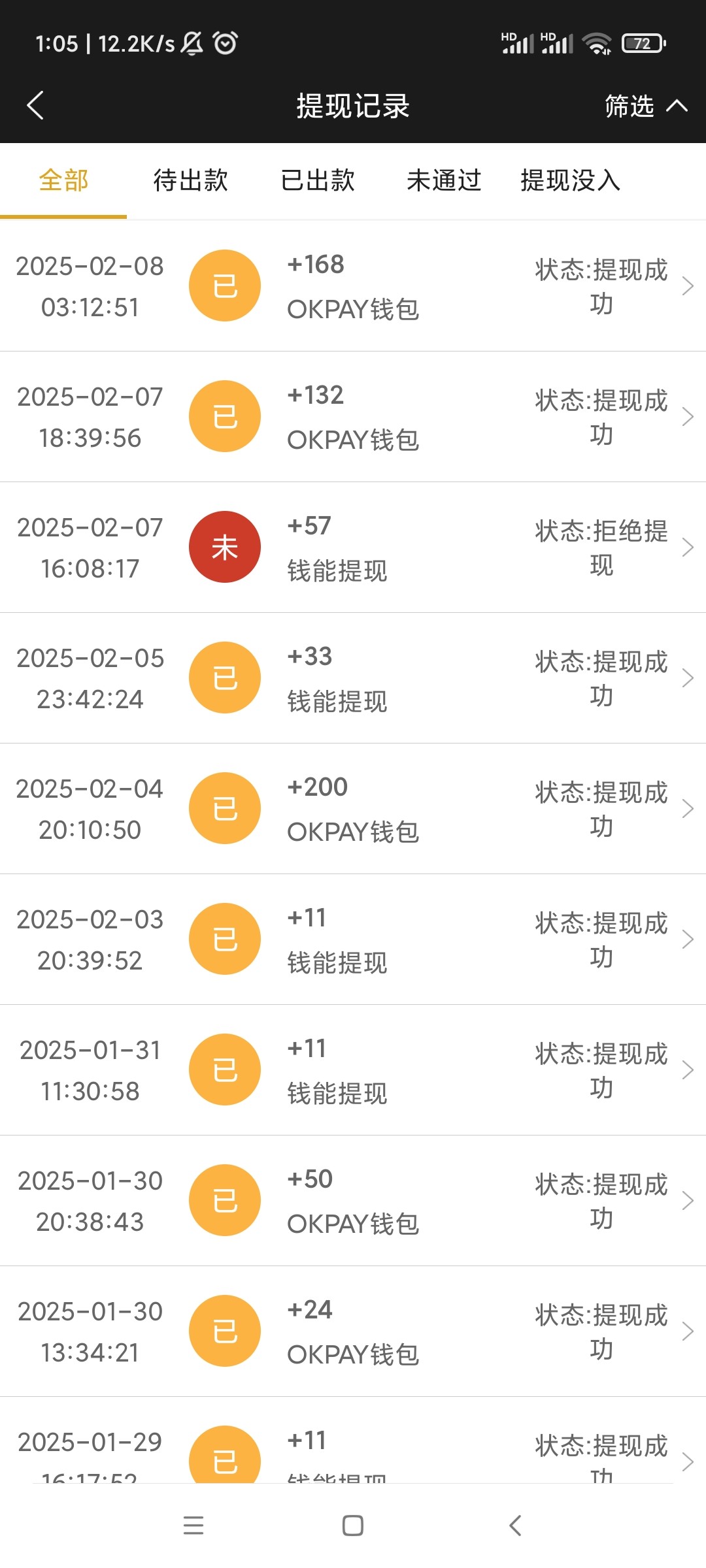Go back from 提现记录 page
The width and height of the screenshot is (706, 1568).
[x=35, y=106]
